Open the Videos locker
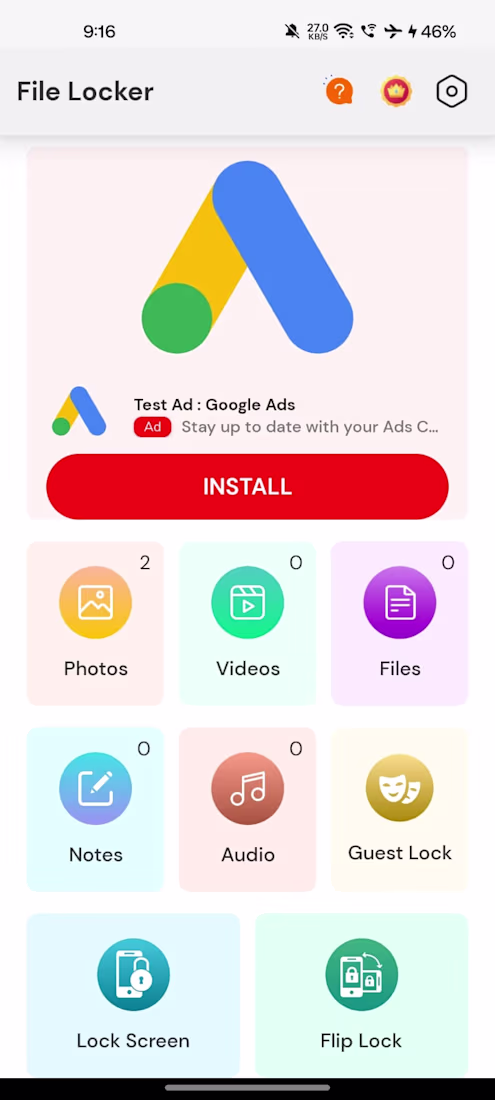The height and width of the screenshot is (1100, 495). point(248,623)
